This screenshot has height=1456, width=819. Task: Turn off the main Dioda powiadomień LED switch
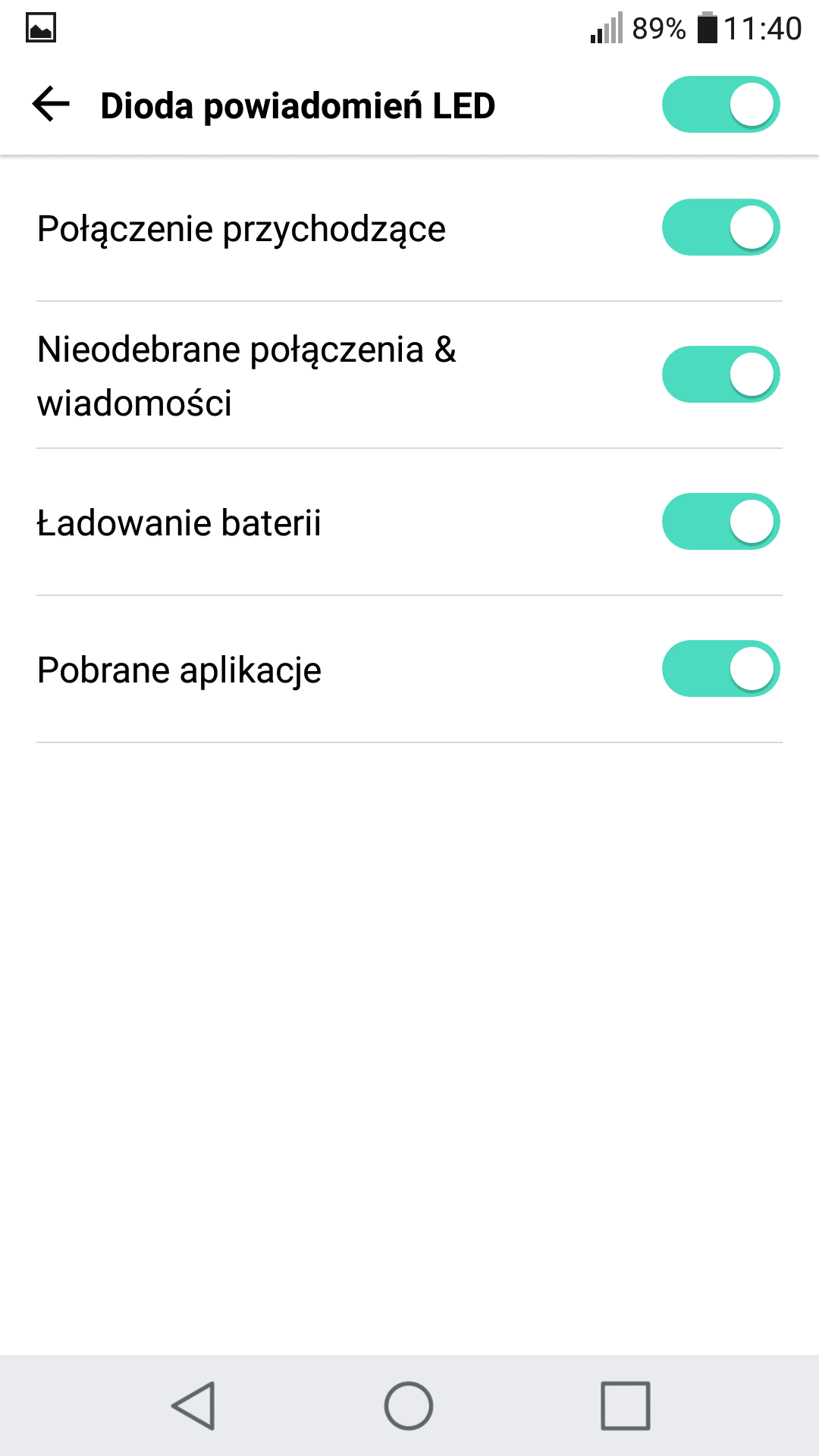pos(720,105)
